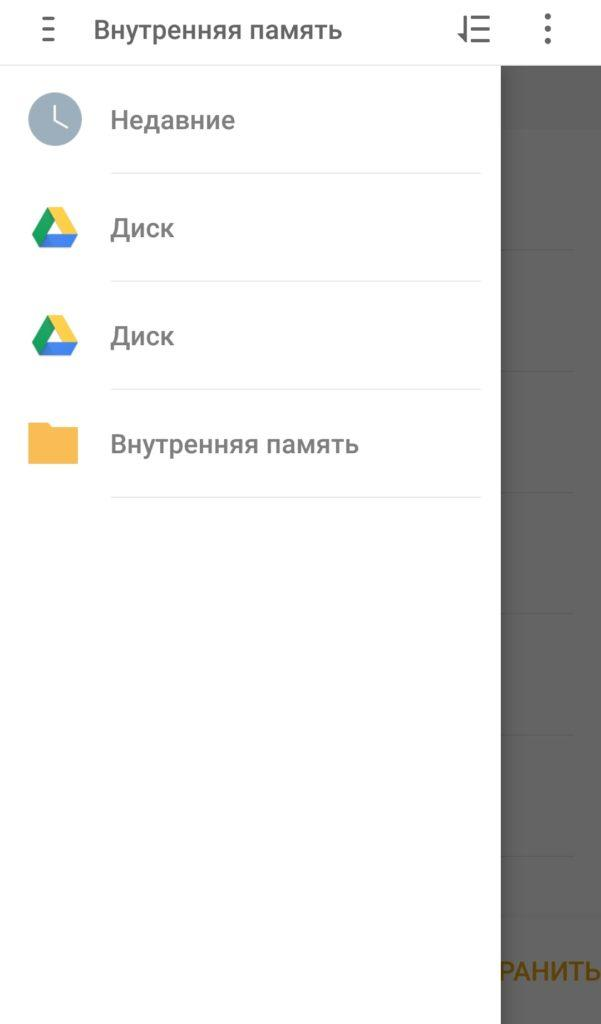Open the three-dot overflow menu
The width and height of the screenshot is (601, 1024).
click(547, 30)
